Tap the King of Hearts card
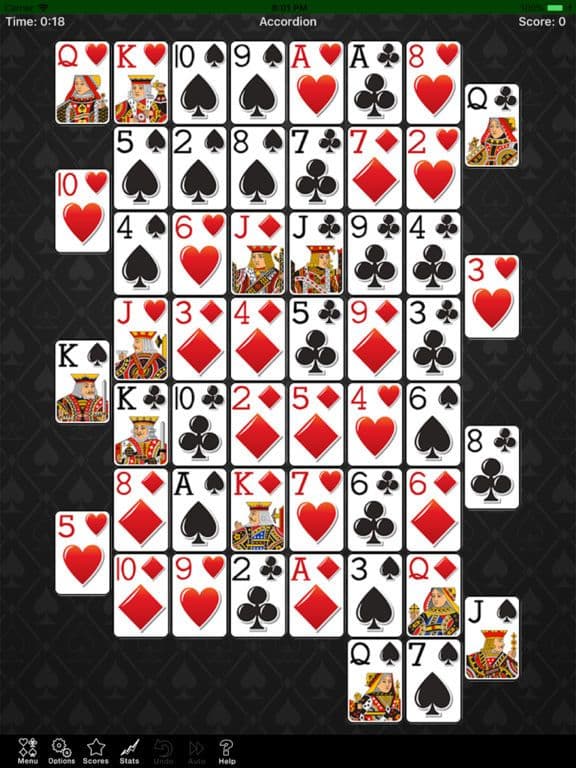The width and height of the screenshot is (576, 768). [x=141, y=82]
